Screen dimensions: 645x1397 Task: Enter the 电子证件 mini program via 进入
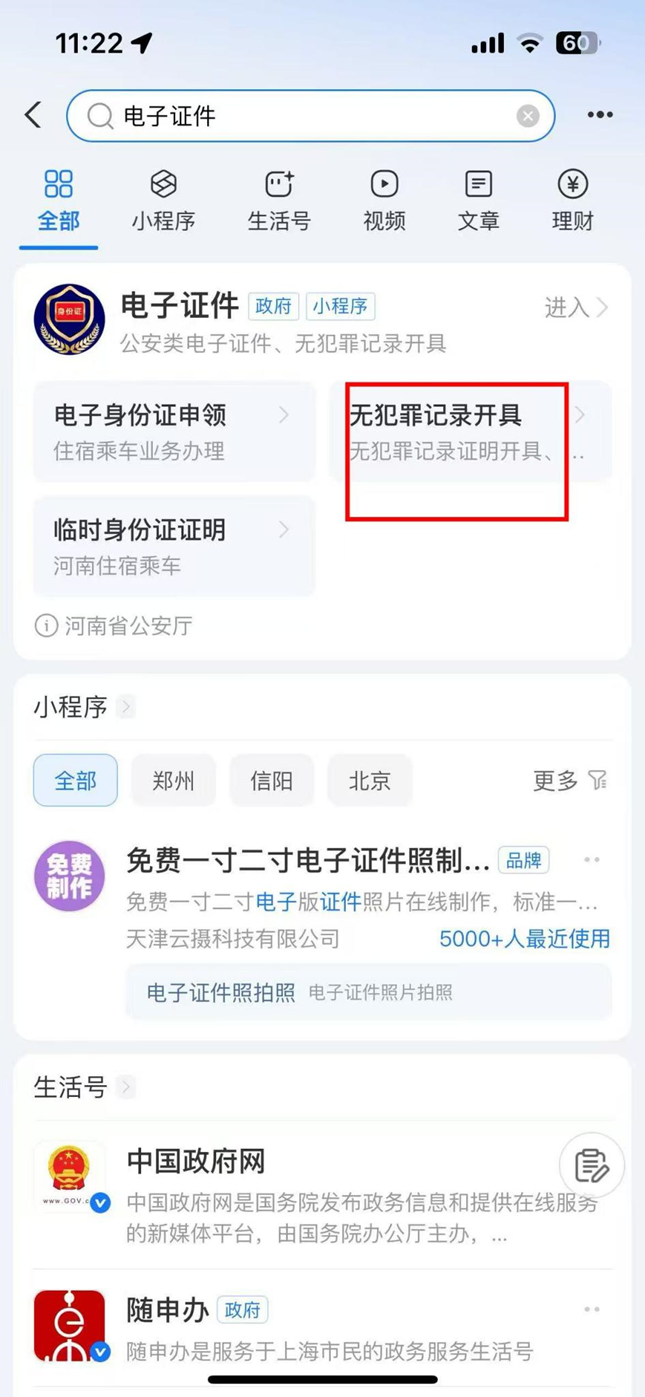pos(575,308)
